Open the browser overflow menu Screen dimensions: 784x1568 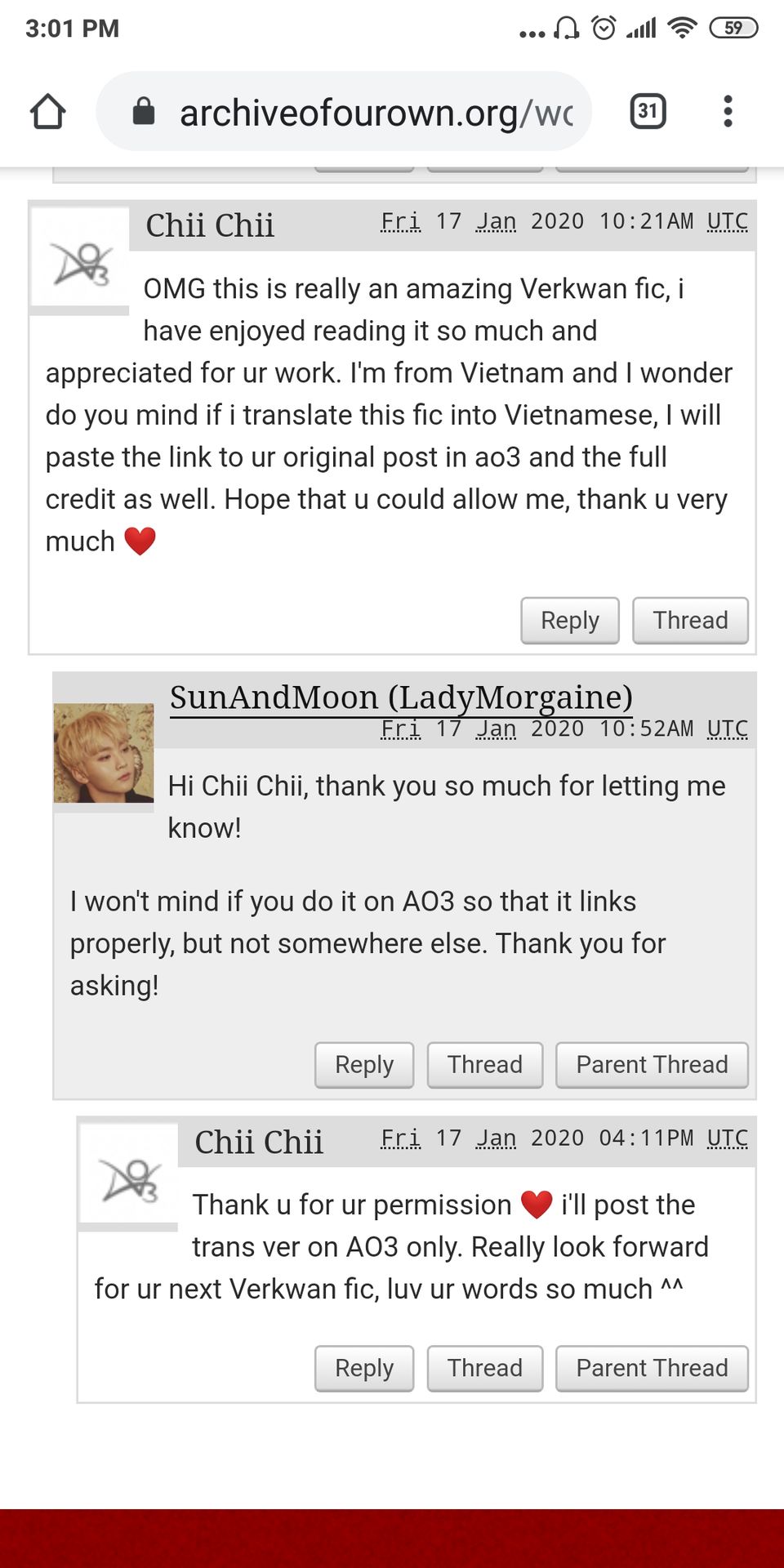(728, 111)
